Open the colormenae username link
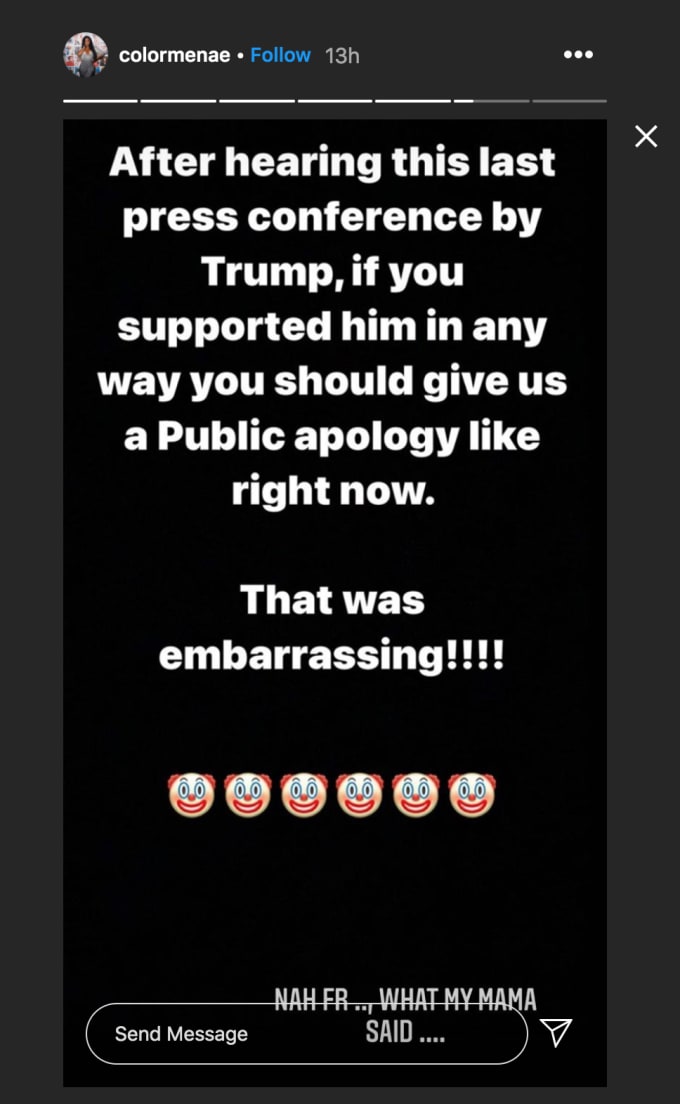Image resolution: width=680 pixels, height=1104 pixels. (x=174, y=55)
